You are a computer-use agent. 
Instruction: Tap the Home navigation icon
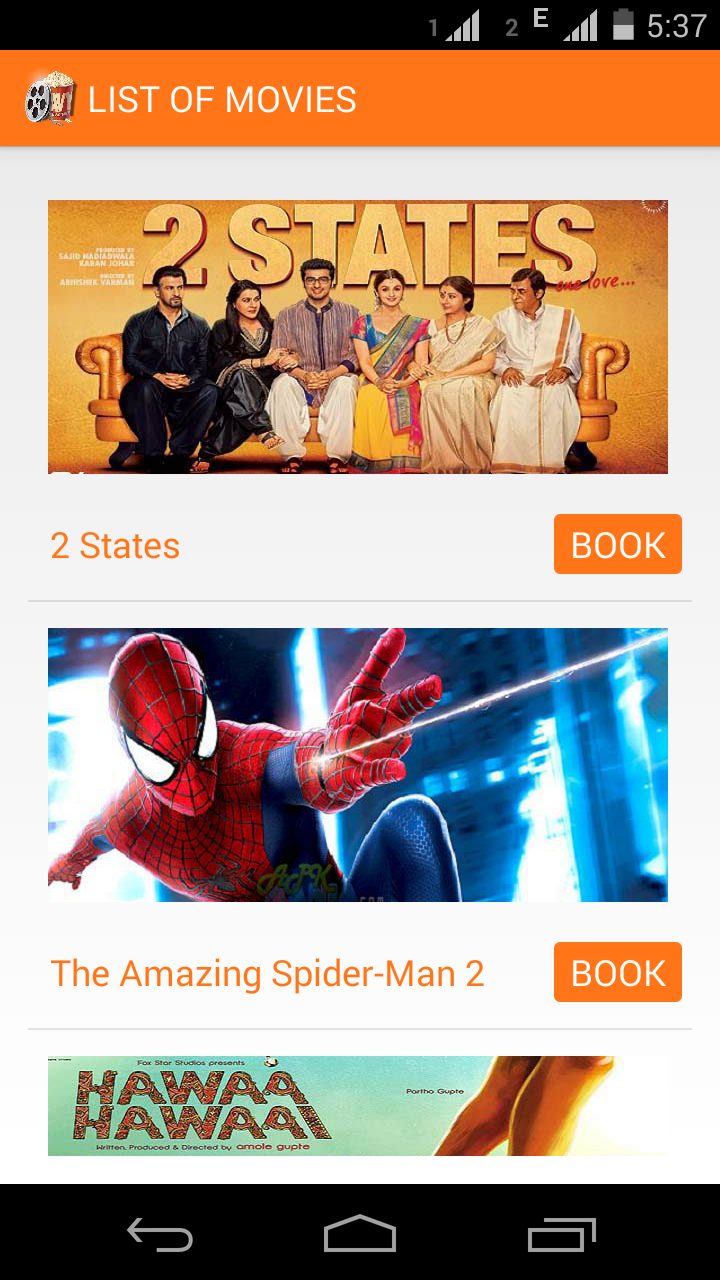(360, 1236)
